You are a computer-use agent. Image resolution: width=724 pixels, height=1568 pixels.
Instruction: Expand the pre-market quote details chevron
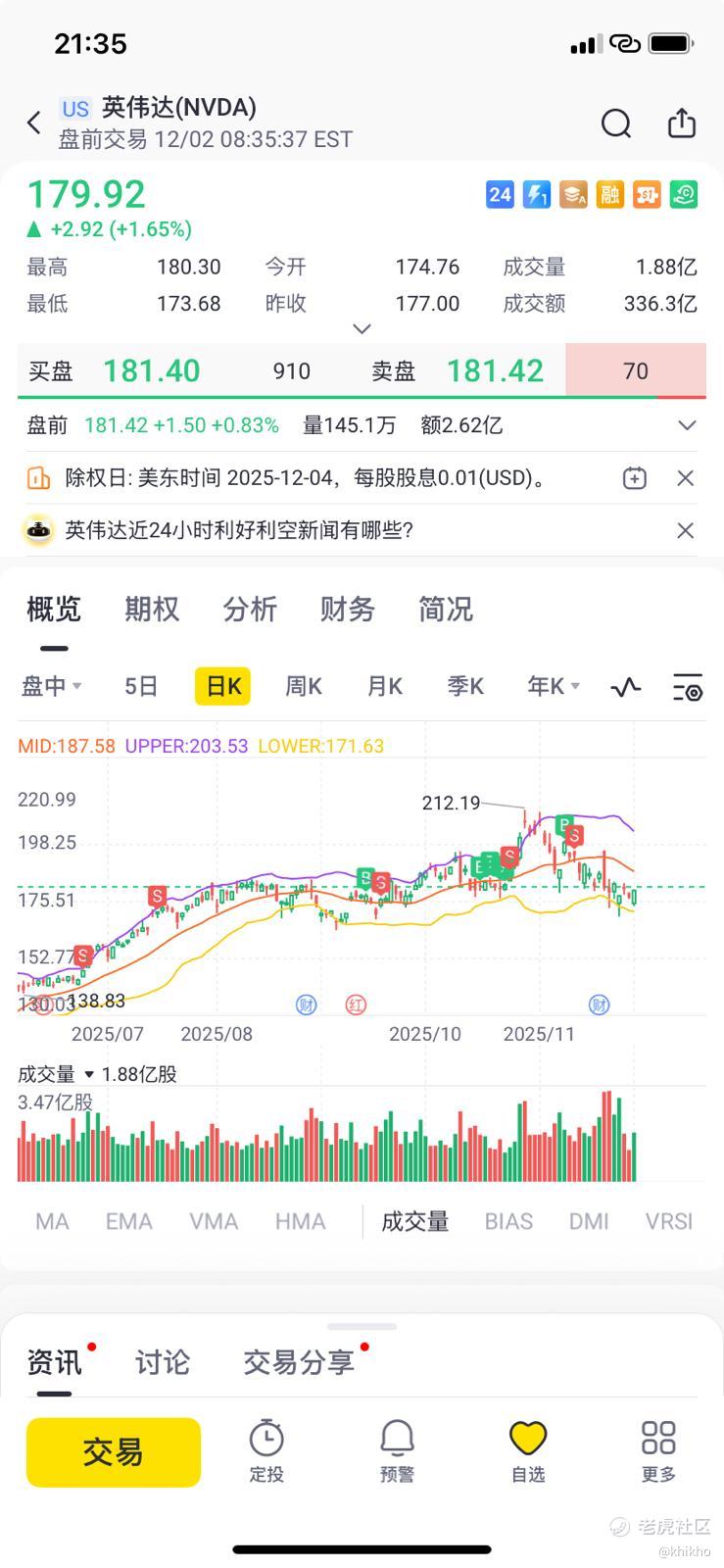point(687,425)
